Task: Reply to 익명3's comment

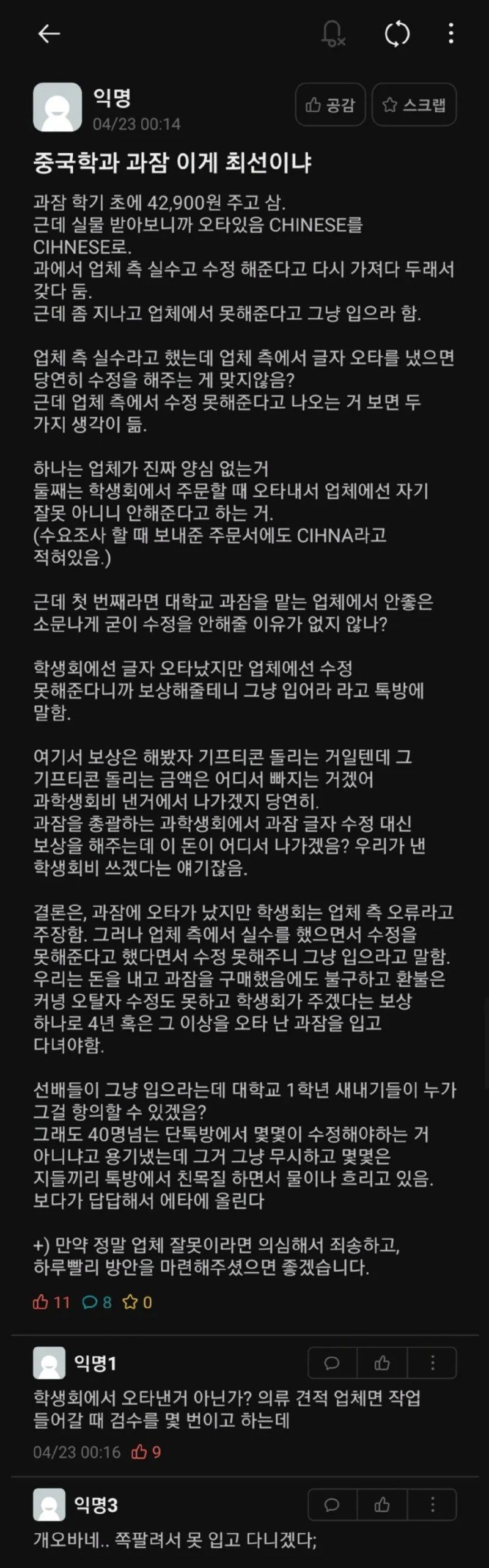Action: tap(332, 1504)
